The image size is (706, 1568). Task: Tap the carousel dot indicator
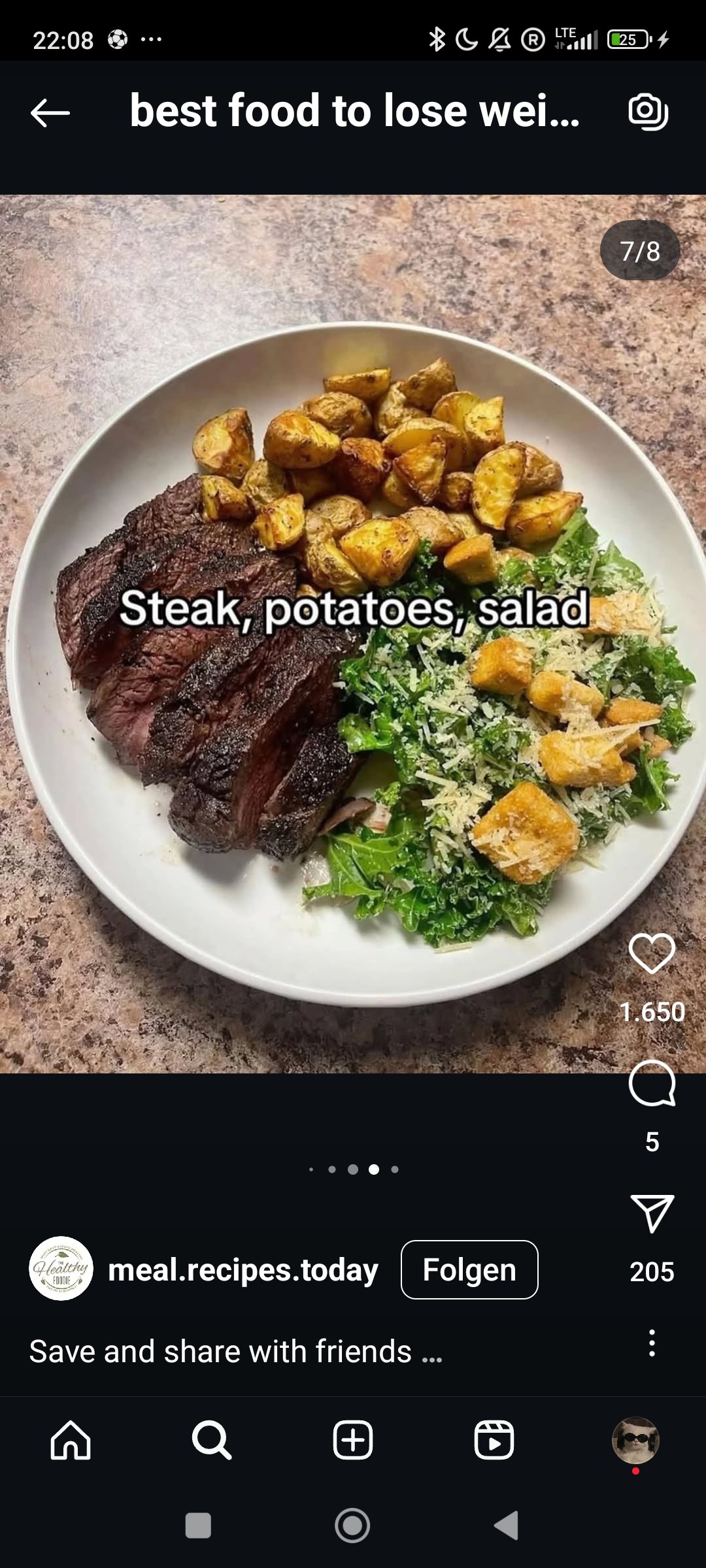[x=352, y=1169]
